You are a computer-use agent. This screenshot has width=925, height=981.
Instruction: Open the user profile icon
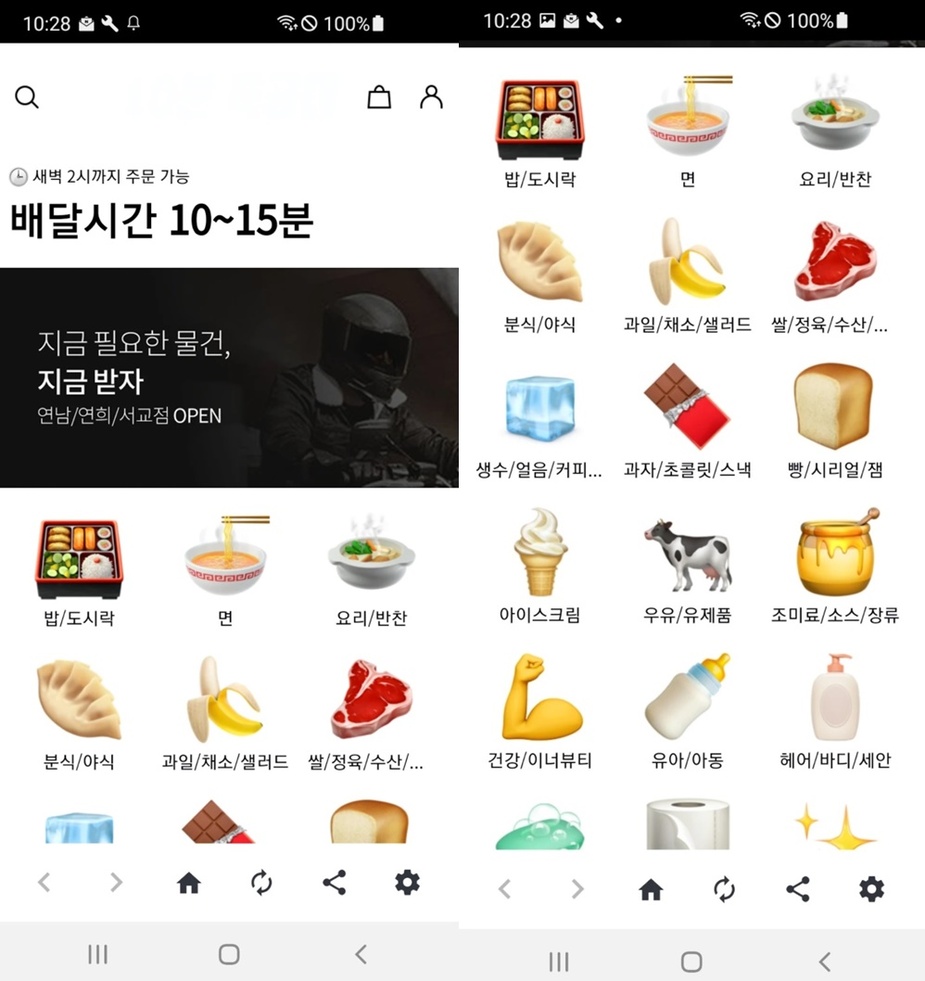[x=431, y=97]
